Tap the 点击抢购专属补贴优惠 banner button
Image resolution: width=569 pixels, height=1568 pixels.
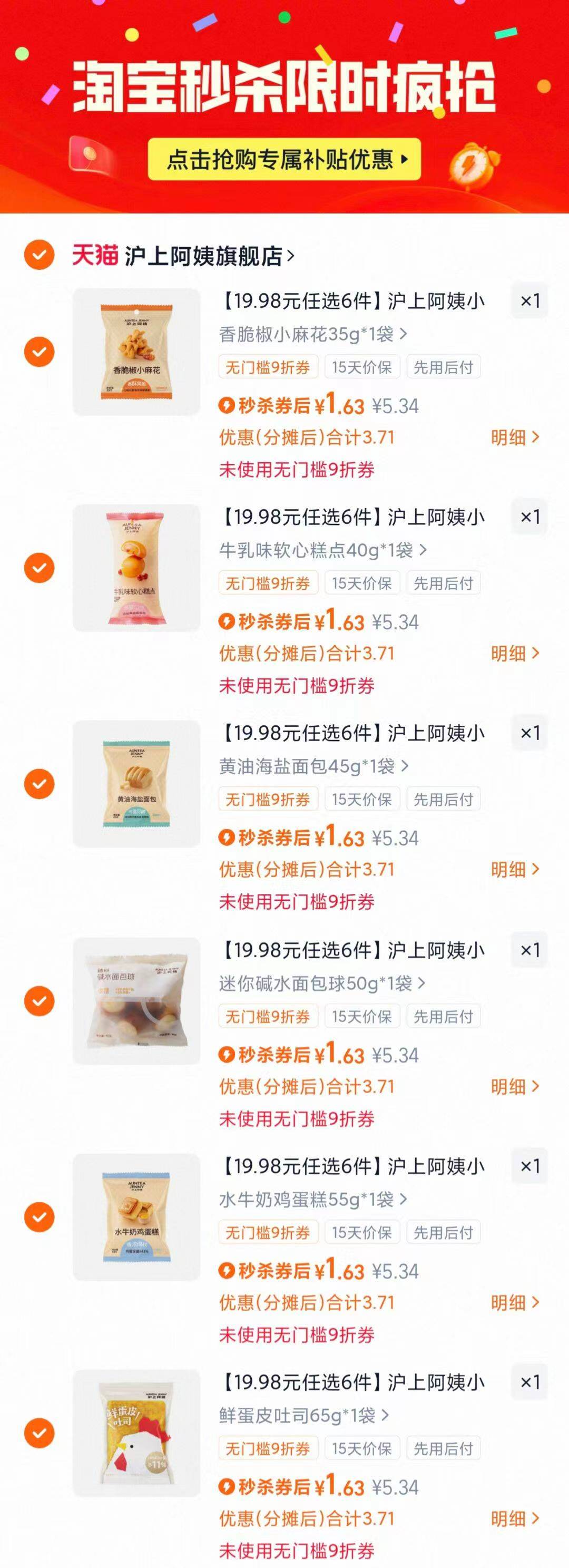(x=286, y=160)
